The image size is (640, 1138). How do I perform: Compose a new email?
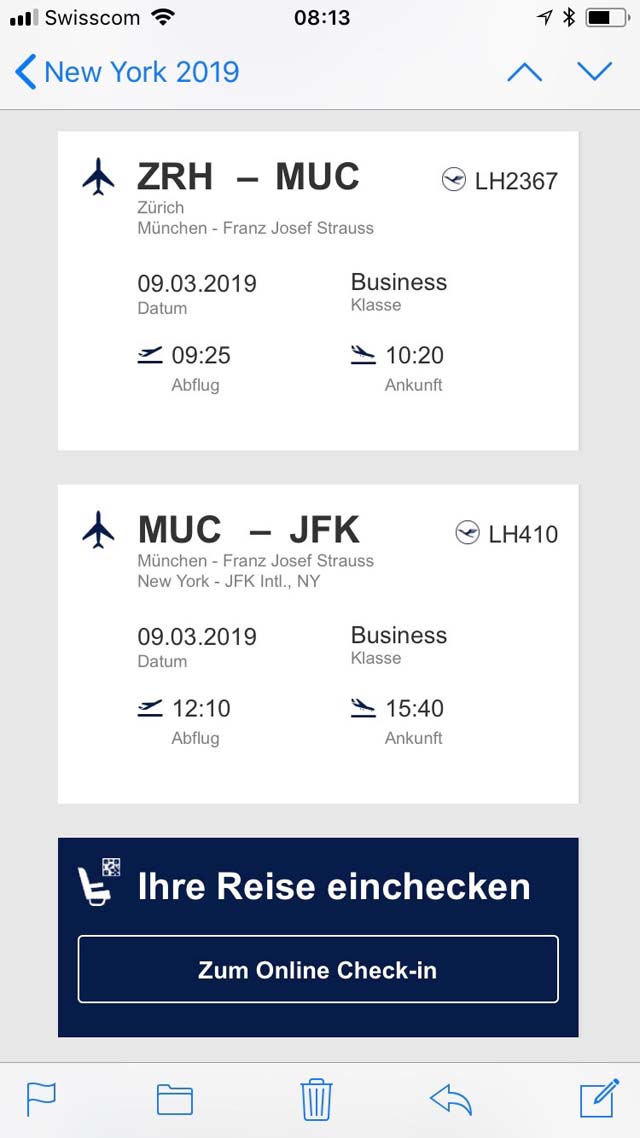point(599,1098)
